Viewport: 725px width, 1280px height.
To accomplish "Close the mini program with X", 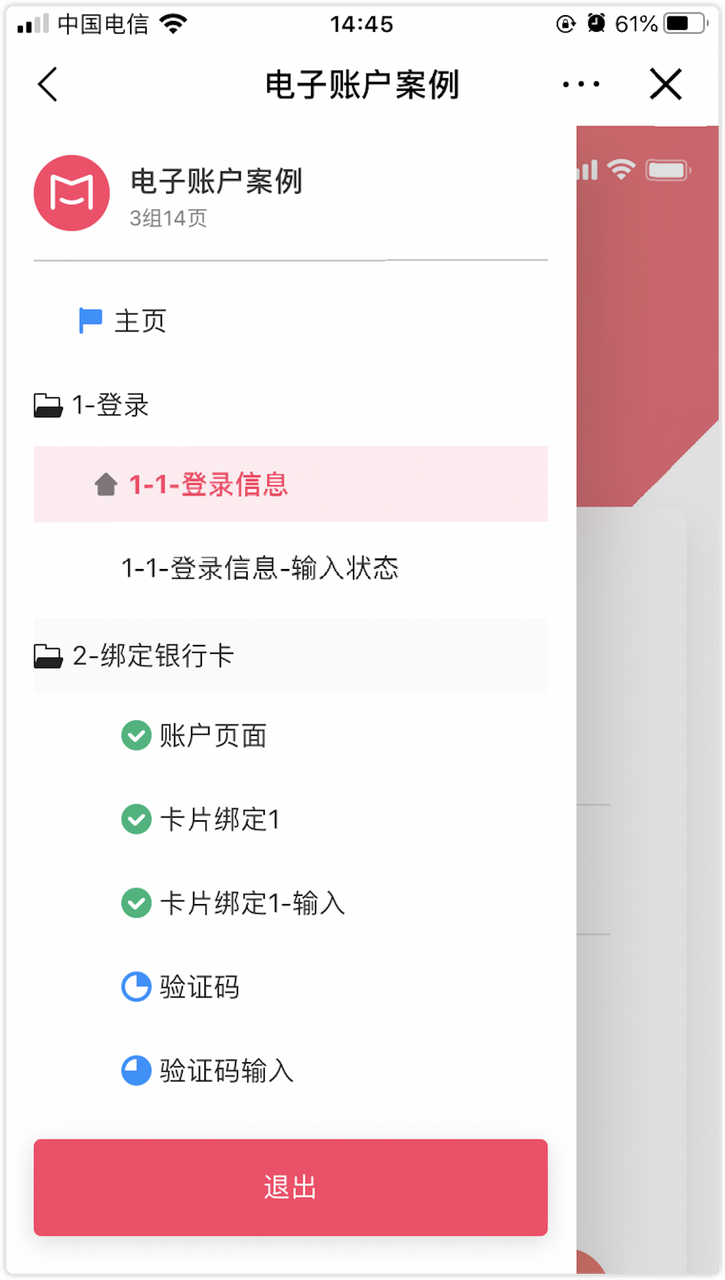I will 665,85.
